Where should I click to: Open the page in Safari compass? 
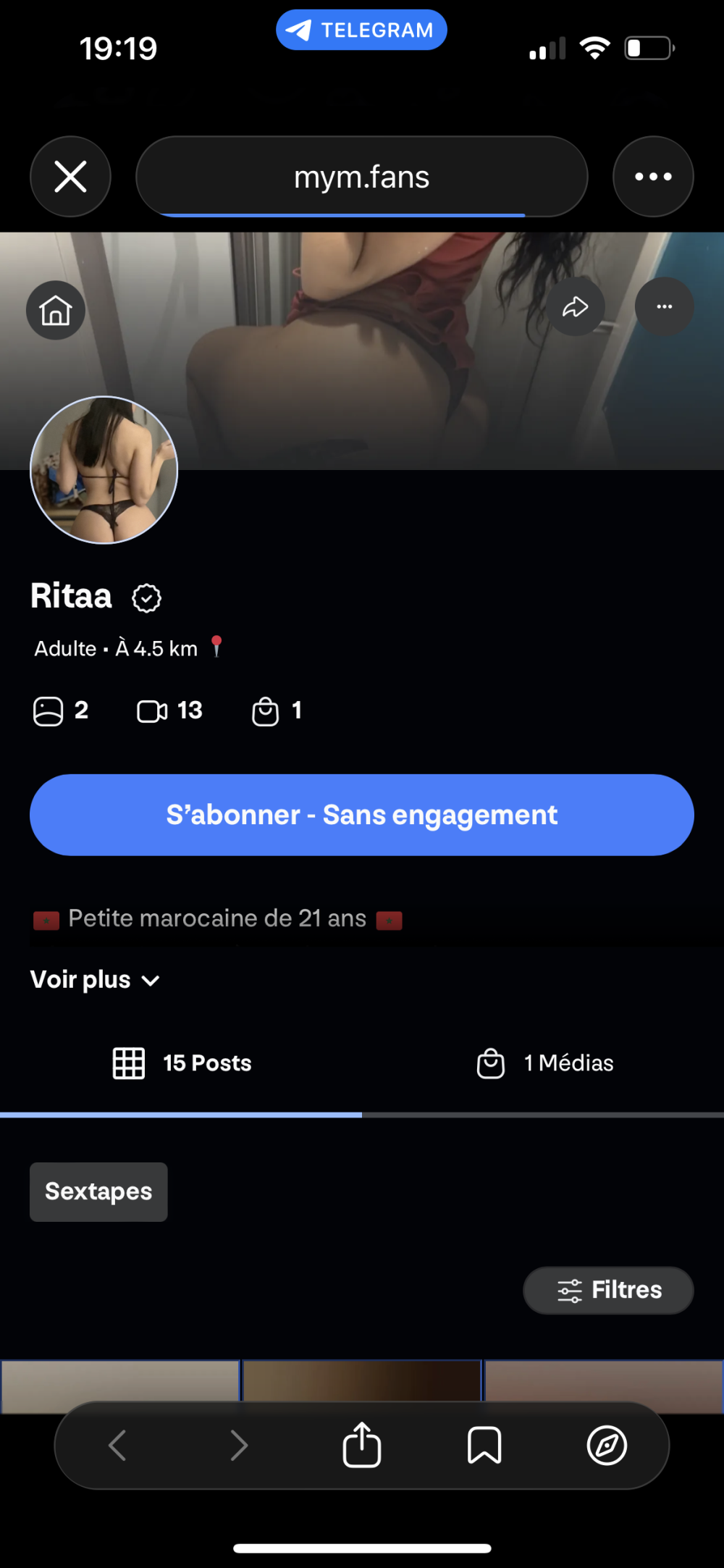tap(607, 1446)
